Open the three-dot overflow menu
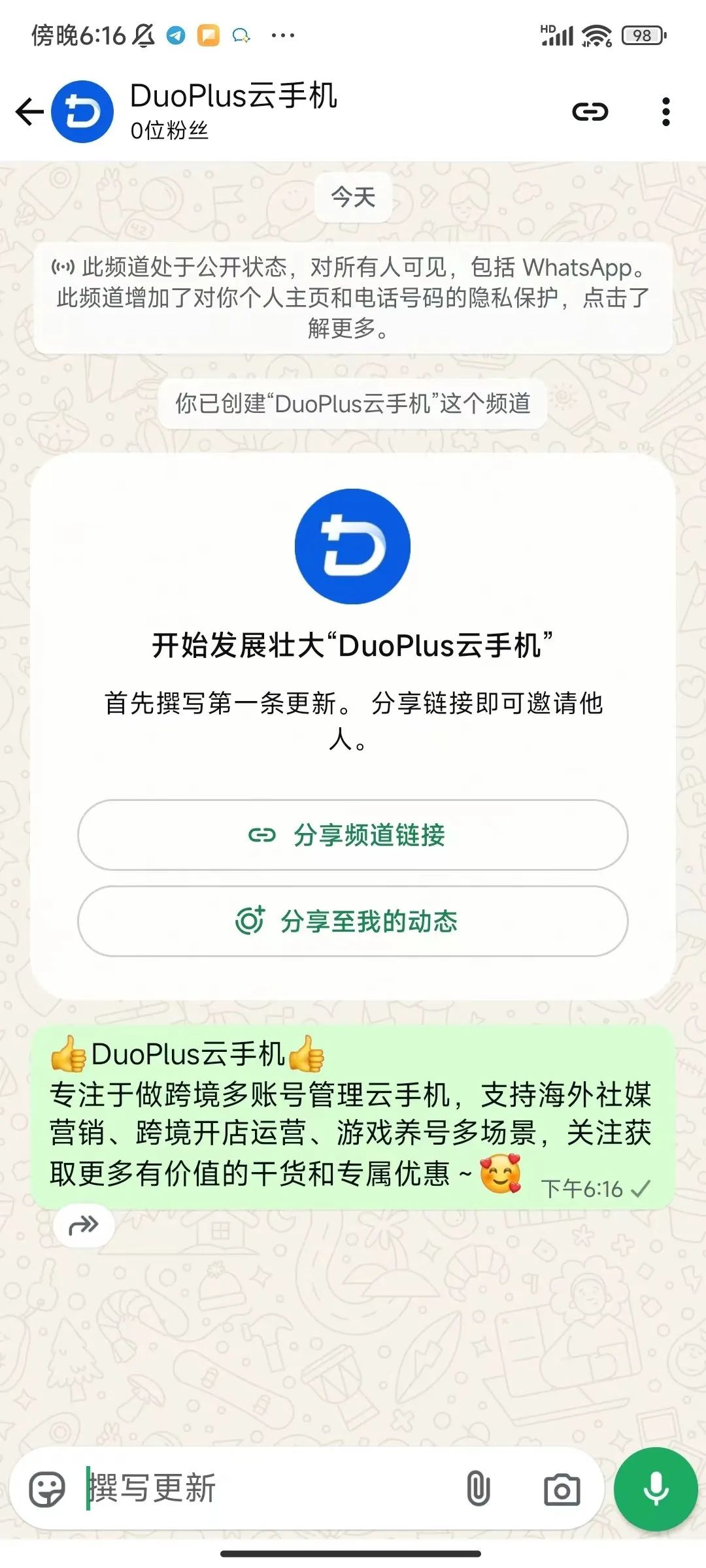This screenshot has width=706, height=1568. 665,111
